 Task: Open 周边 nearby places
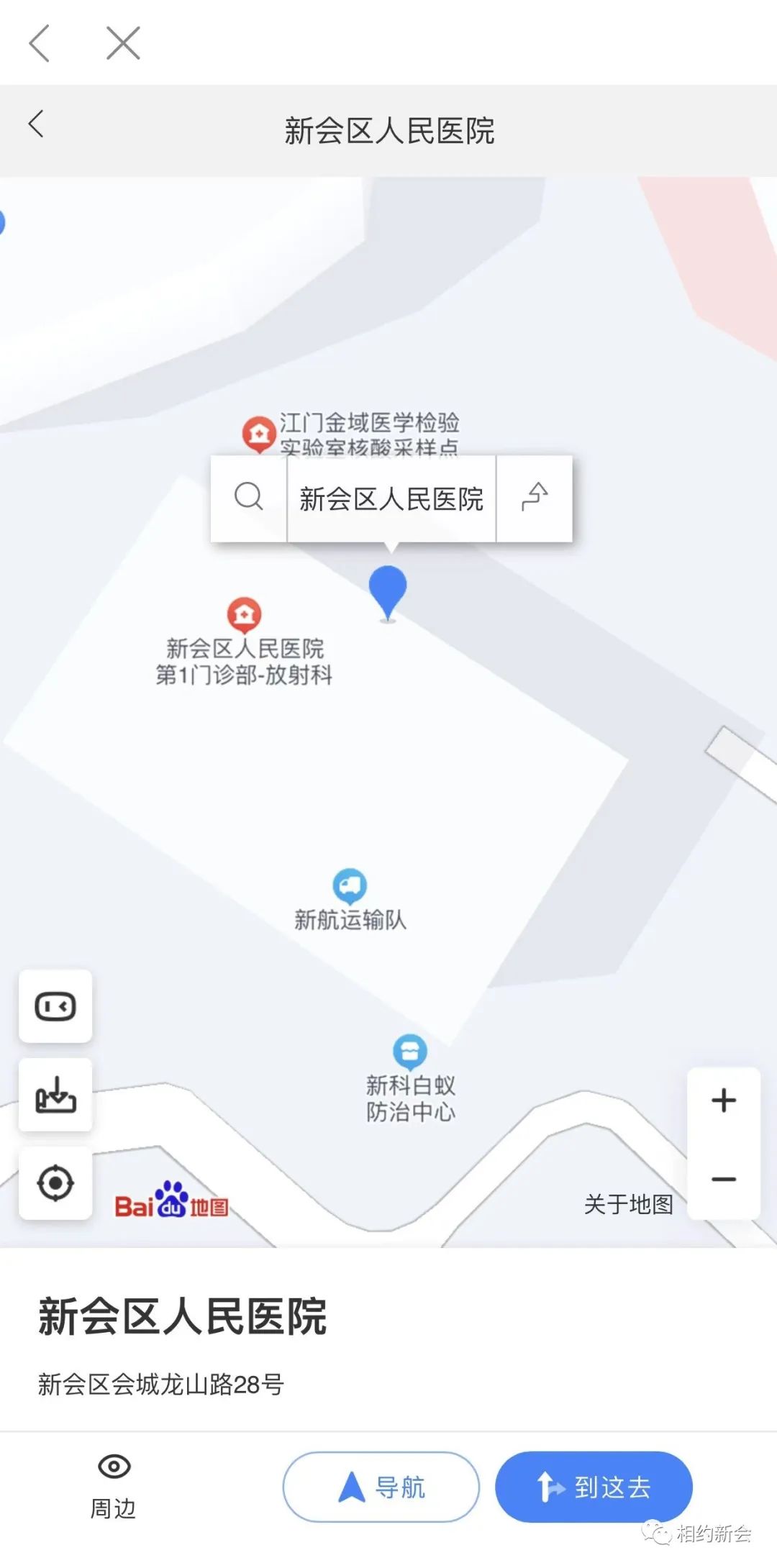[x=114, y=1487]
